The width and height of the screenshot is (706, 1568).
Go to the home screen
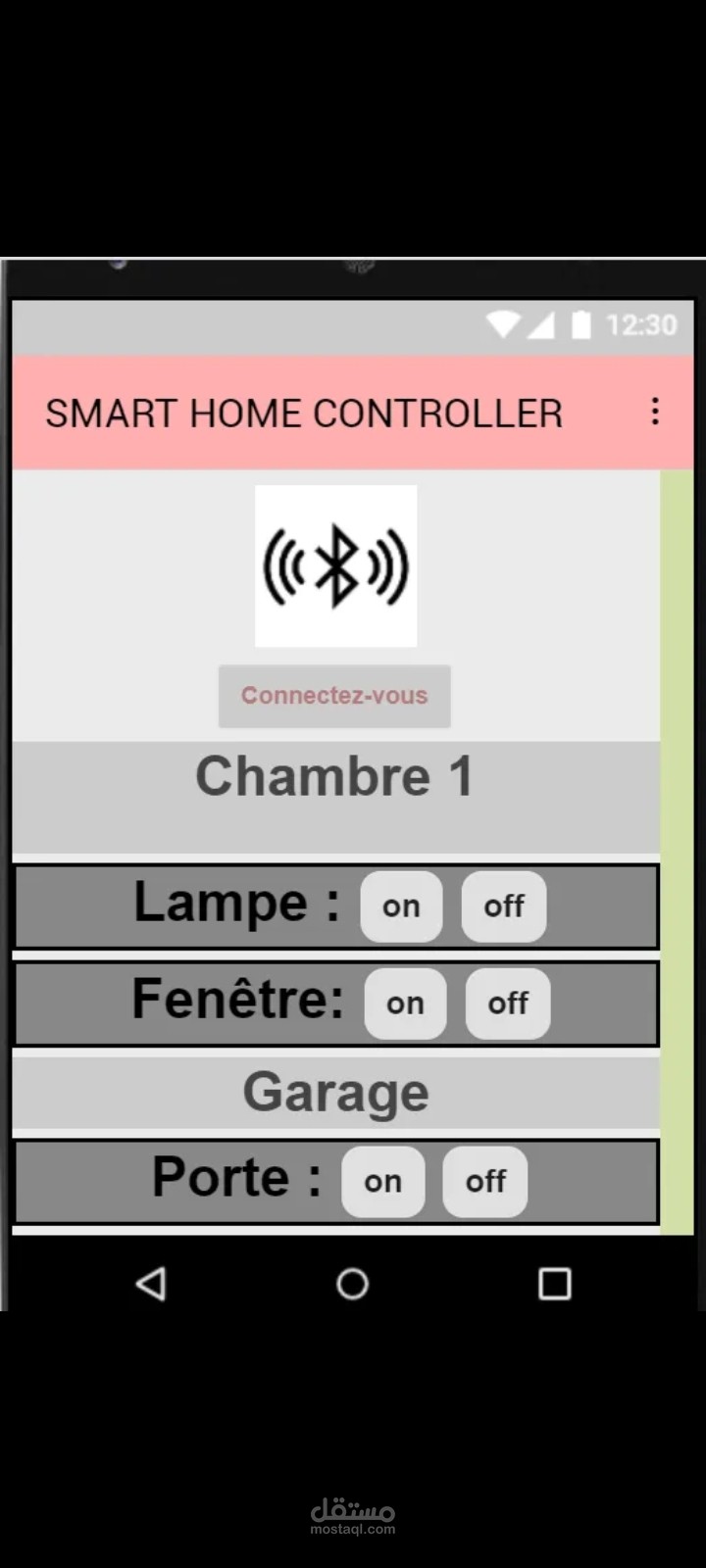353,1283
